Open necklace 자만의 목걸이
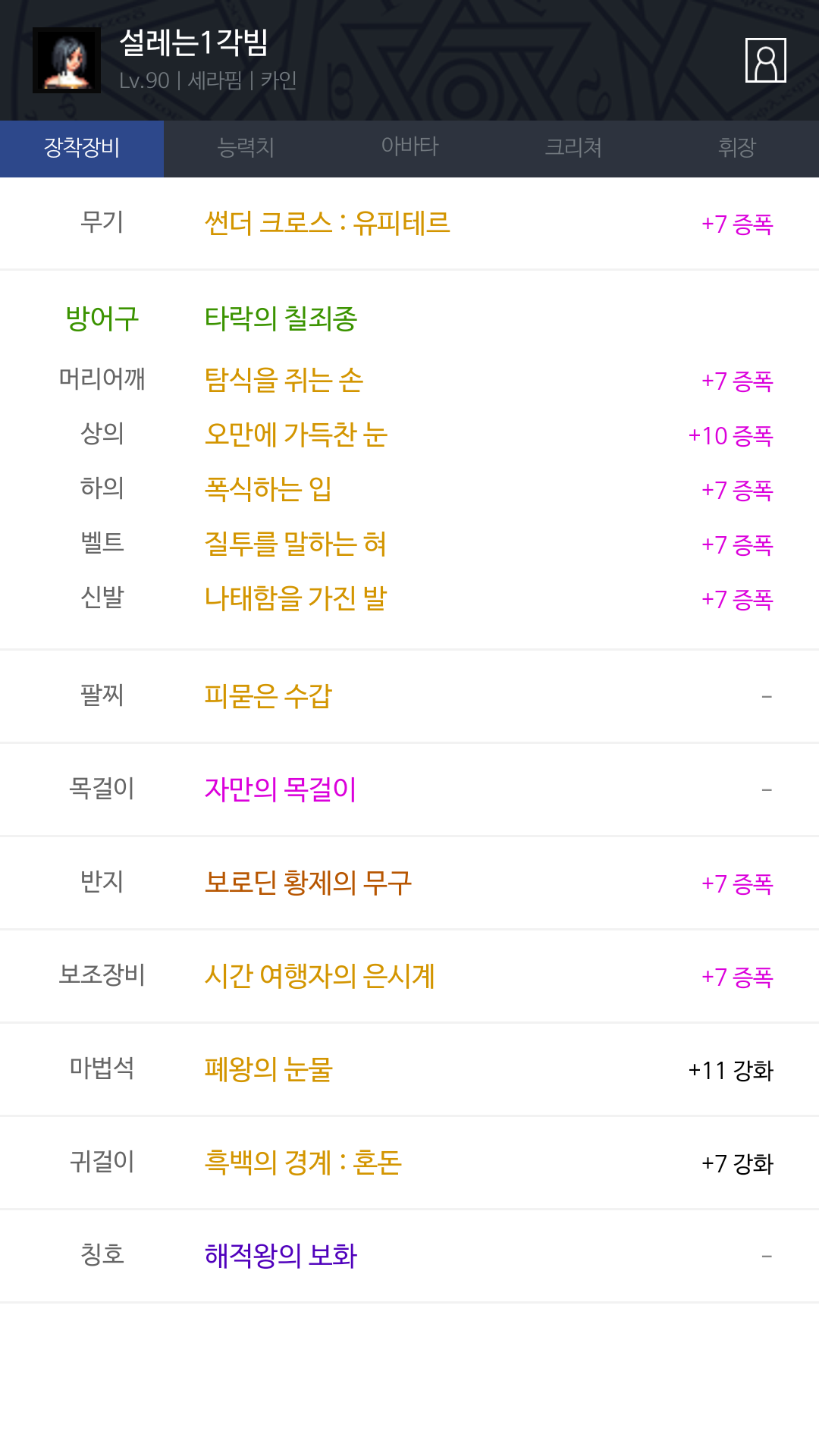 pos(281,789)
